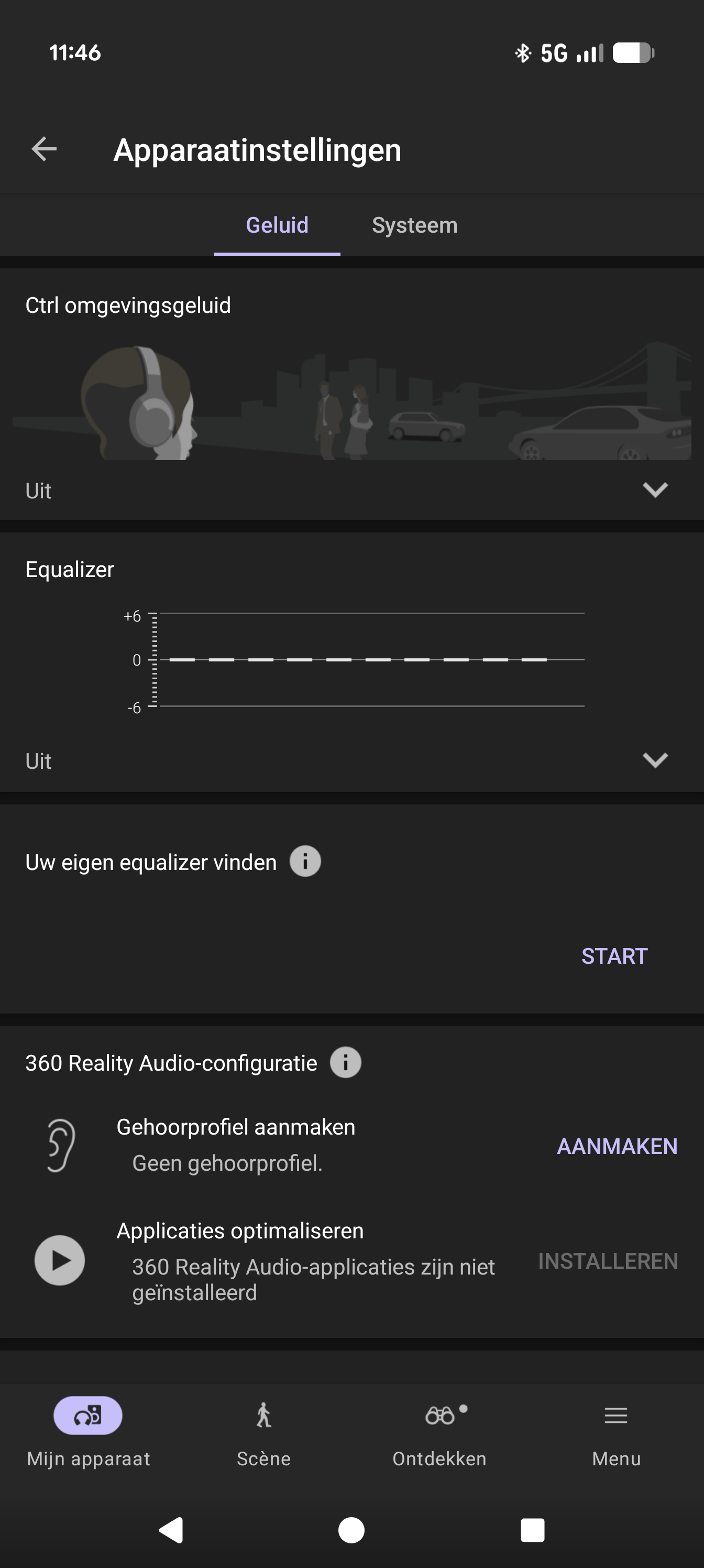Open info for 360 Reality Audio-configuratie
This screenshot has height=1568, width=704.
[345, 1063]
